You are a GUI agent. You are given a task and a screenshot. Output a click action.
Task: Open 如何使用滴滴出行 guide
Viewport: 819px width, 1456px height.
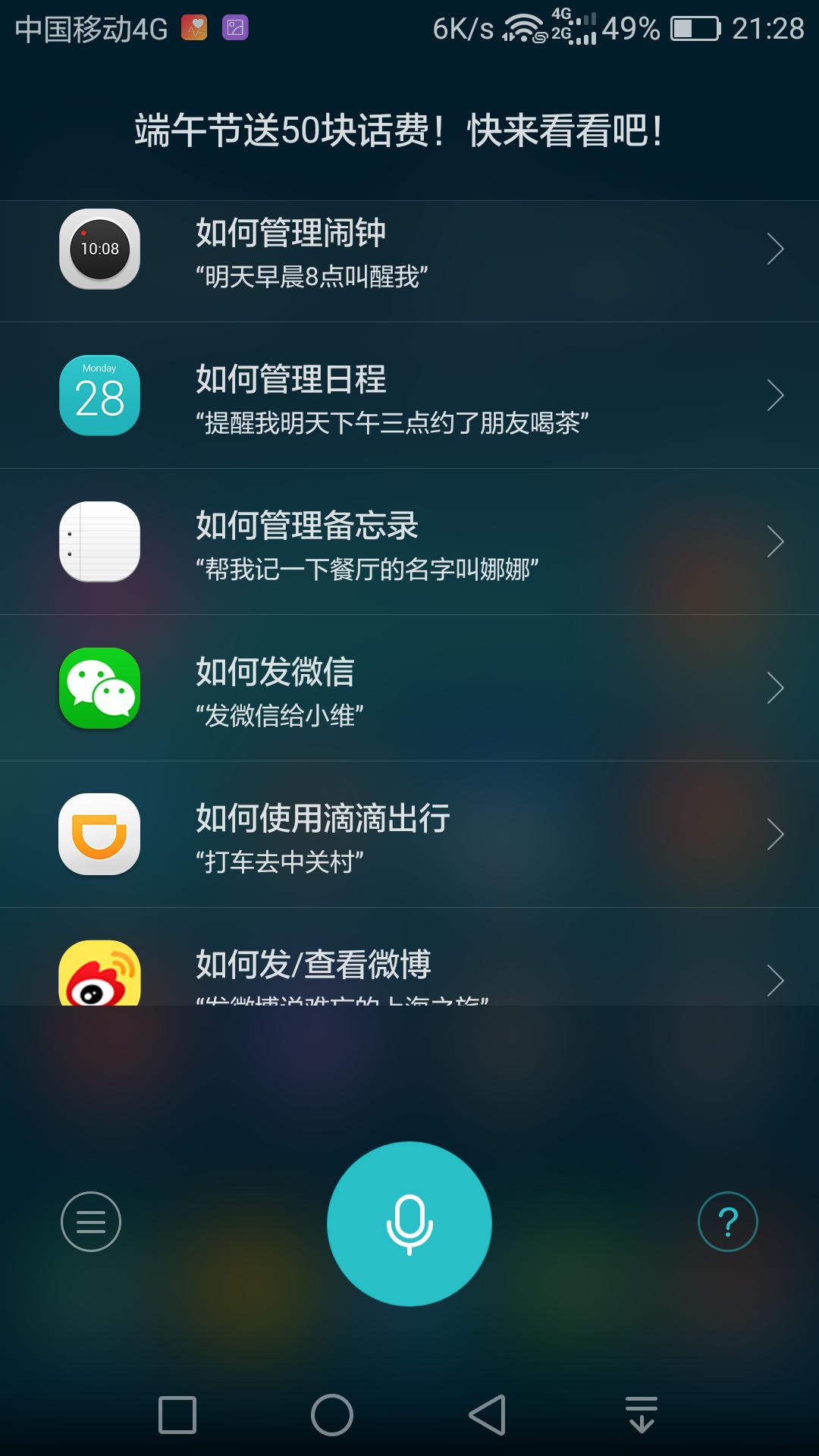tap(409, 835)
